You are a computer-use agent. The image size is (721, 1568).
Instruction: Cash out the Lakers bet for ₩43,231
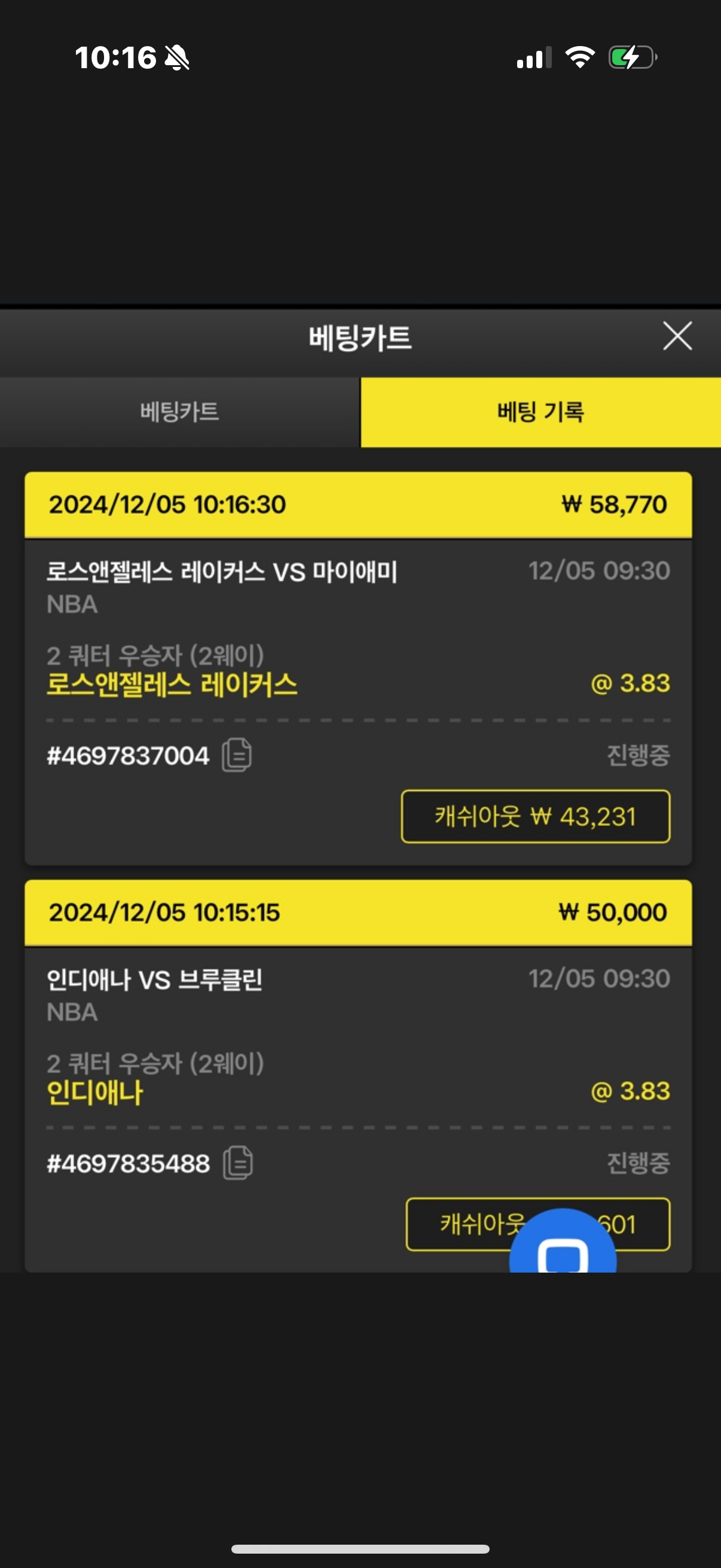pos(536,817)
